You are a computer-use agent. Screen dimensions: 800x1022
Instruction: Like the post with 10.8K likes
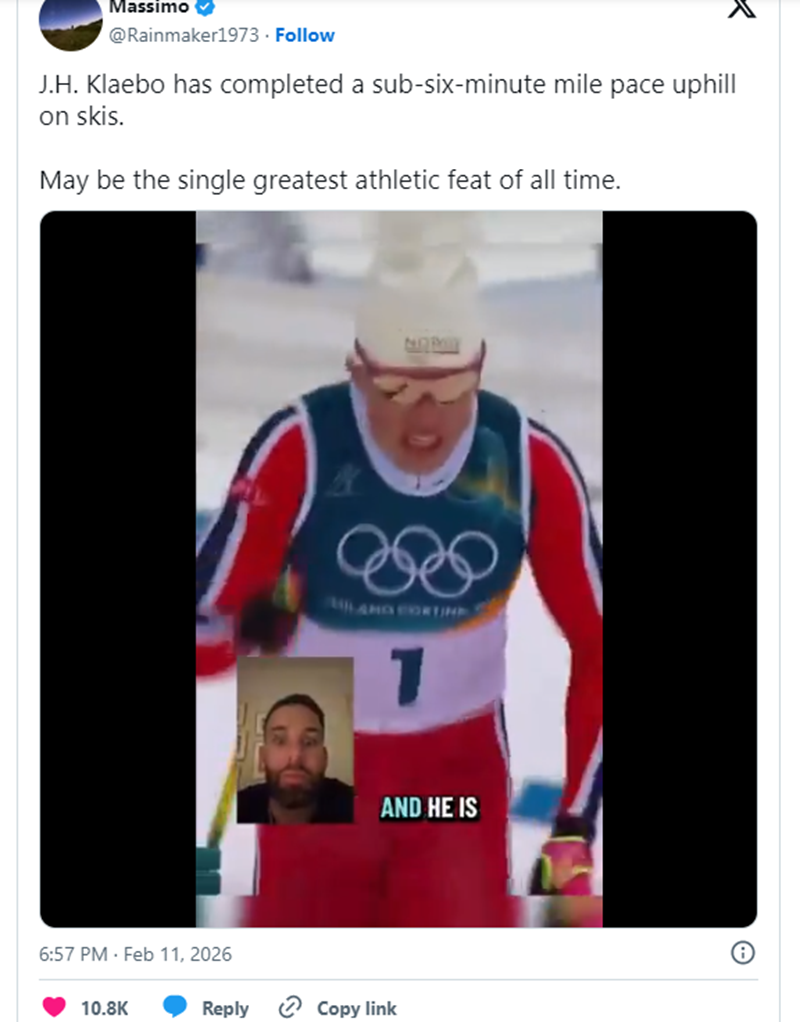56,1007
